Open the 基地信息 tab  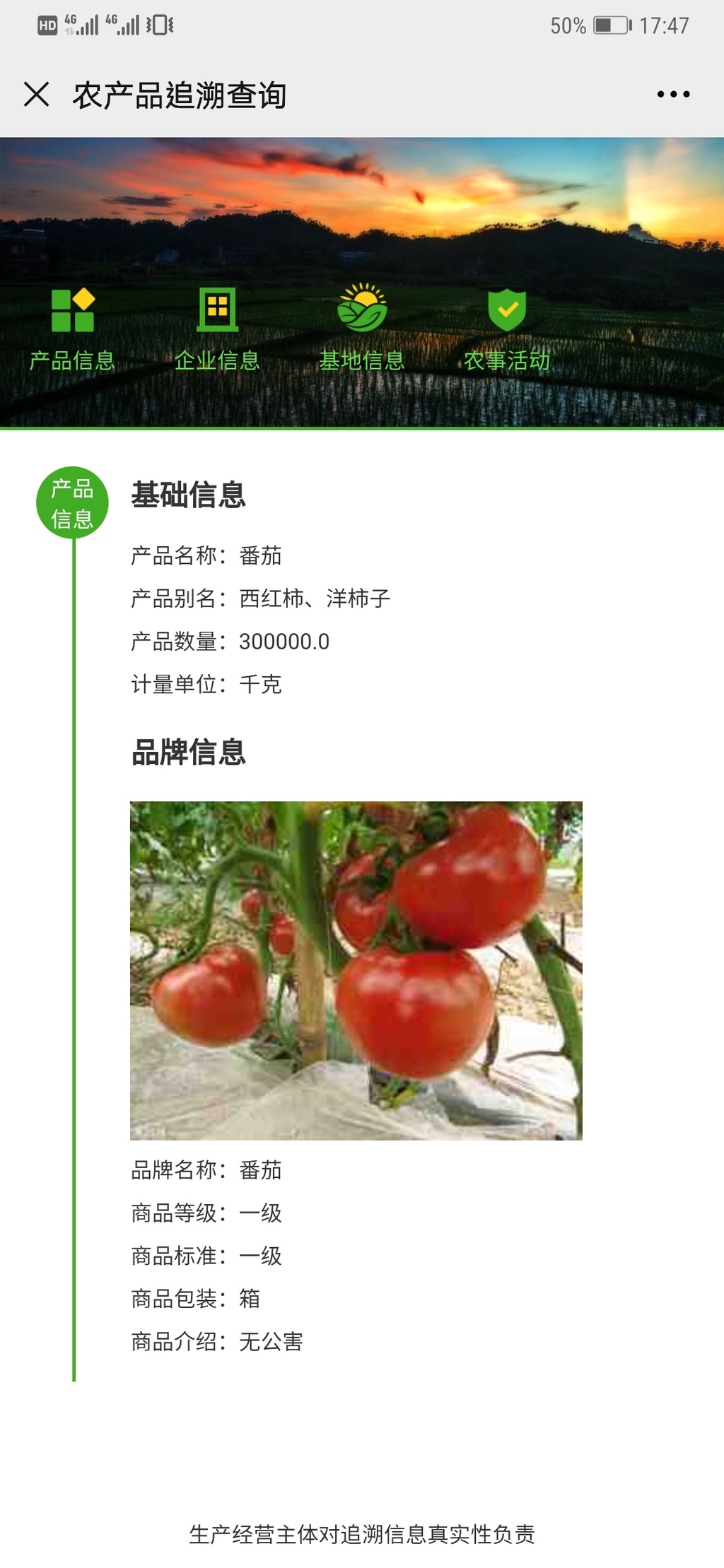click(x=361, y=329)
